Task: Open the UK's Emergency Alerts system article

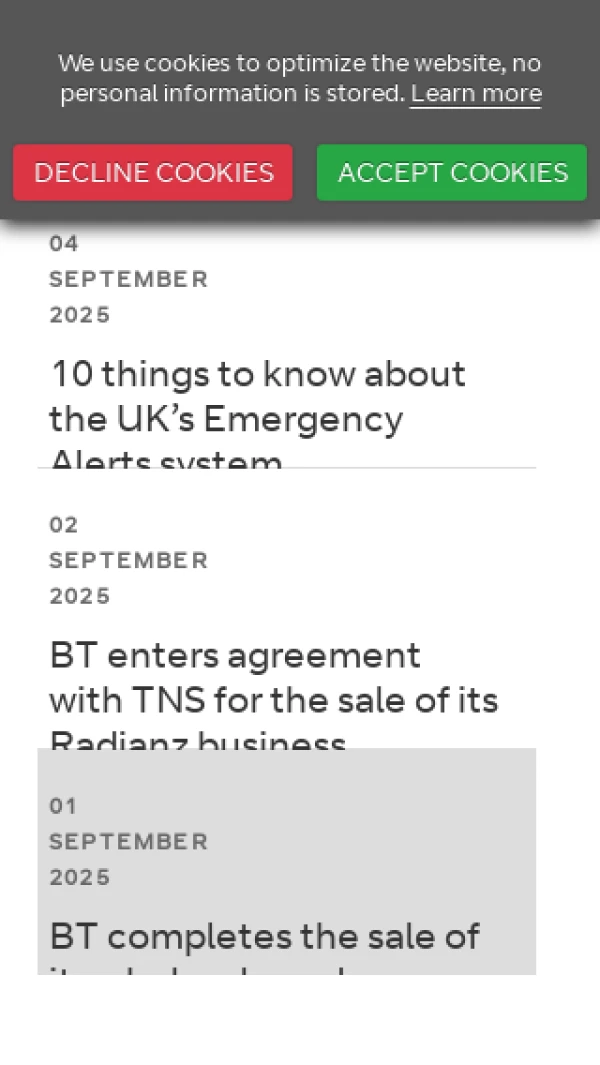Action: click(257, 396)
